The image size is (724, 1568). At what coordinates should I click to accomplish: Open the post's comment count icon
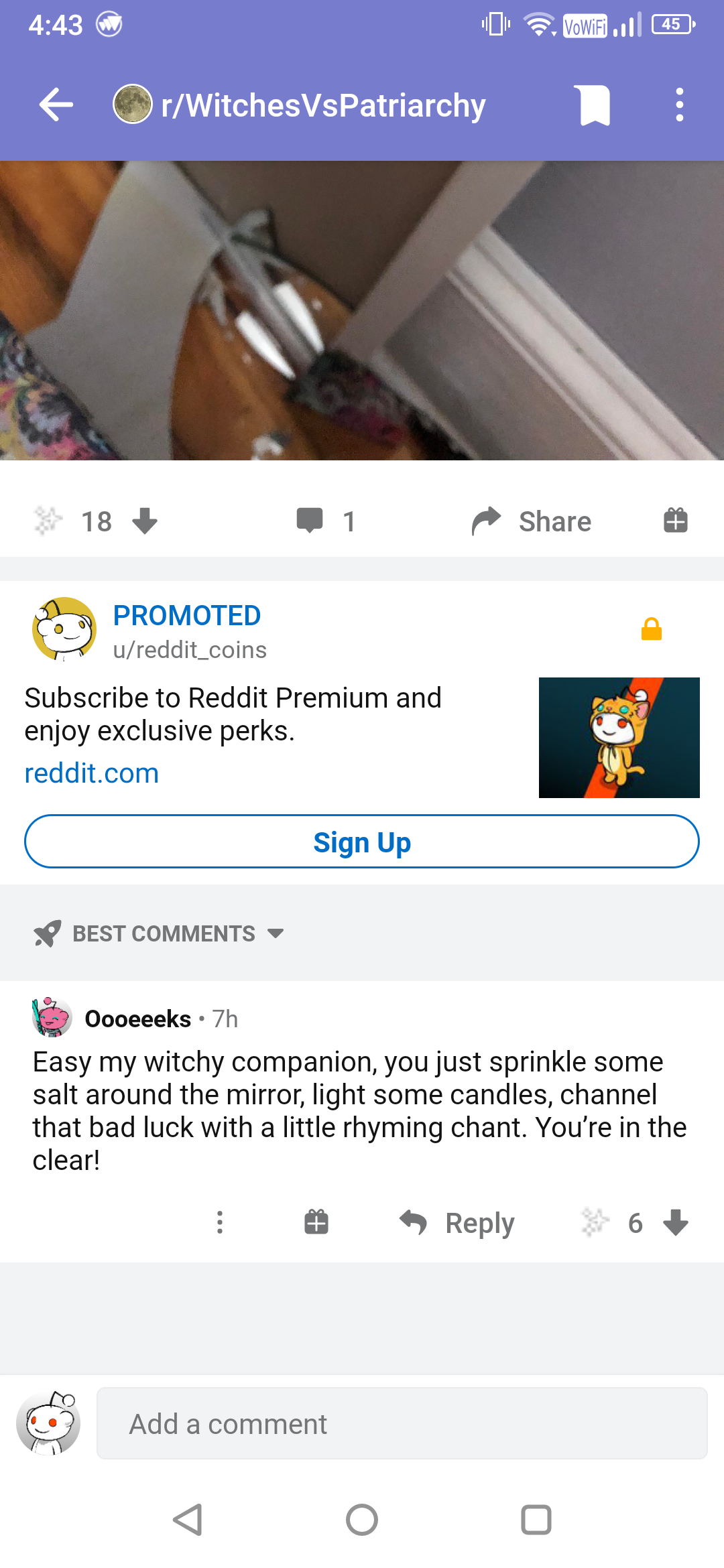pos(310,521)
